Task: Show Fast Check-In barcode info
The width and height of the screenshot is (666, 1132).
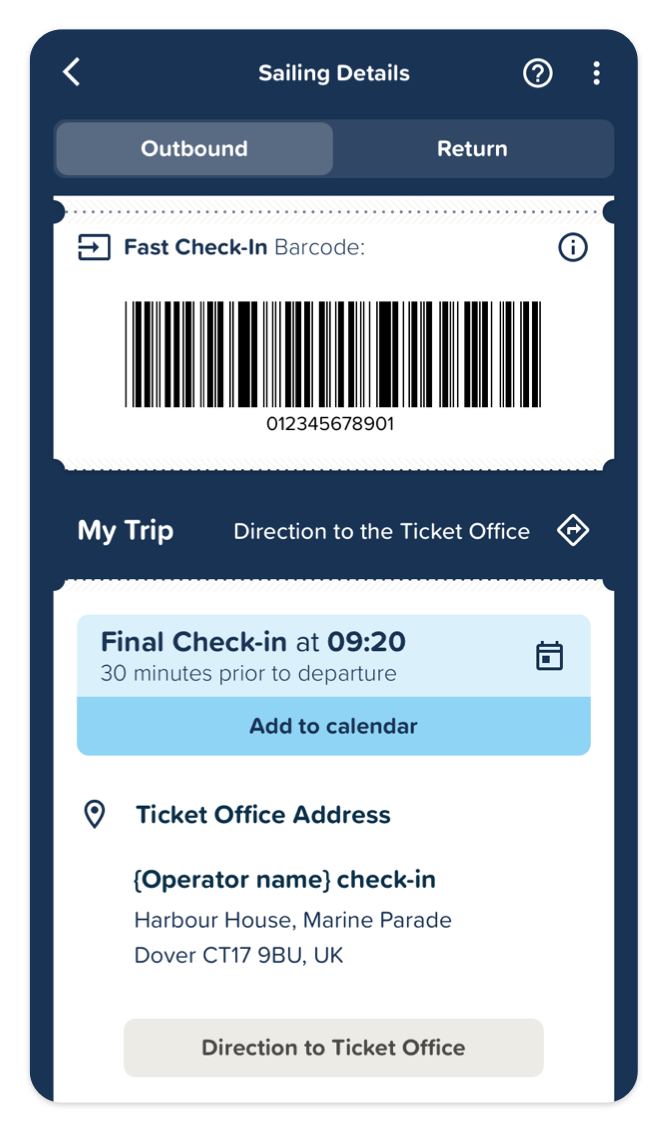Action: click(573, 248)
